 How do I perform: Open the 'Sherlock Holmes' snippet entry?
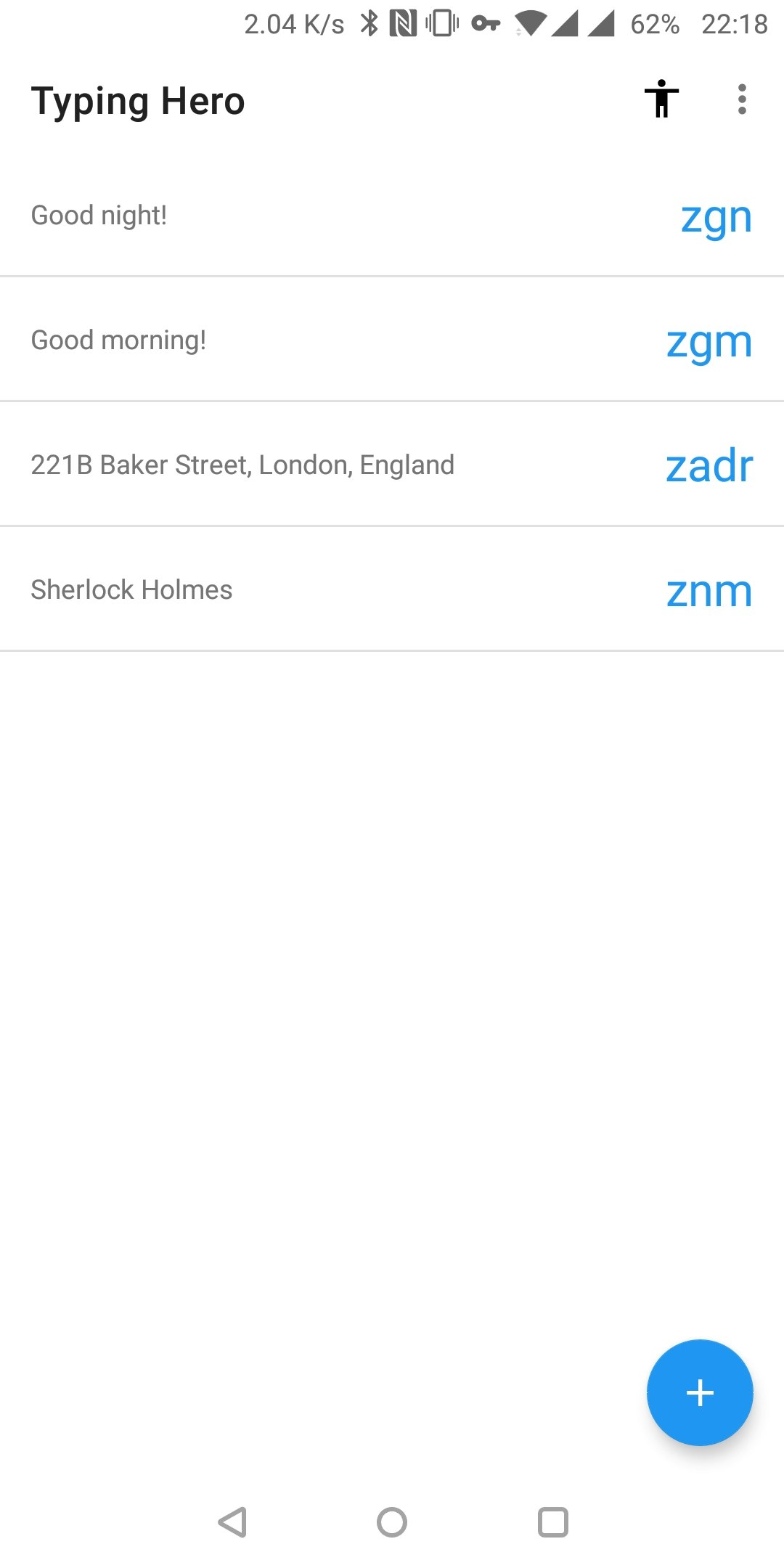[290, 589]
